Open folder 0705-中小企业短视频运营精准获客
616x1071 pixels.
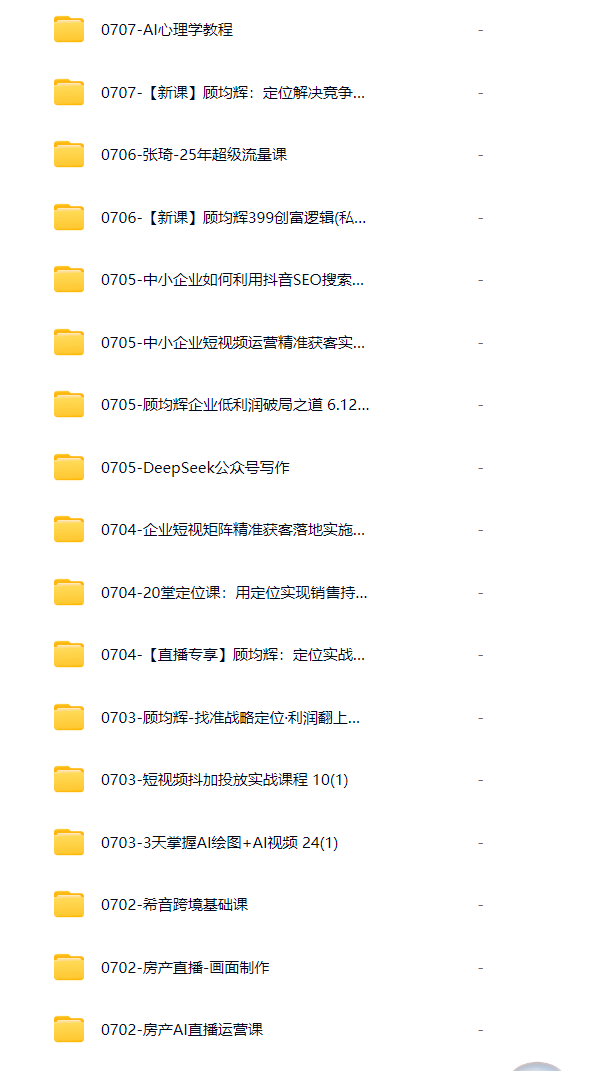(x=233, y=343)
